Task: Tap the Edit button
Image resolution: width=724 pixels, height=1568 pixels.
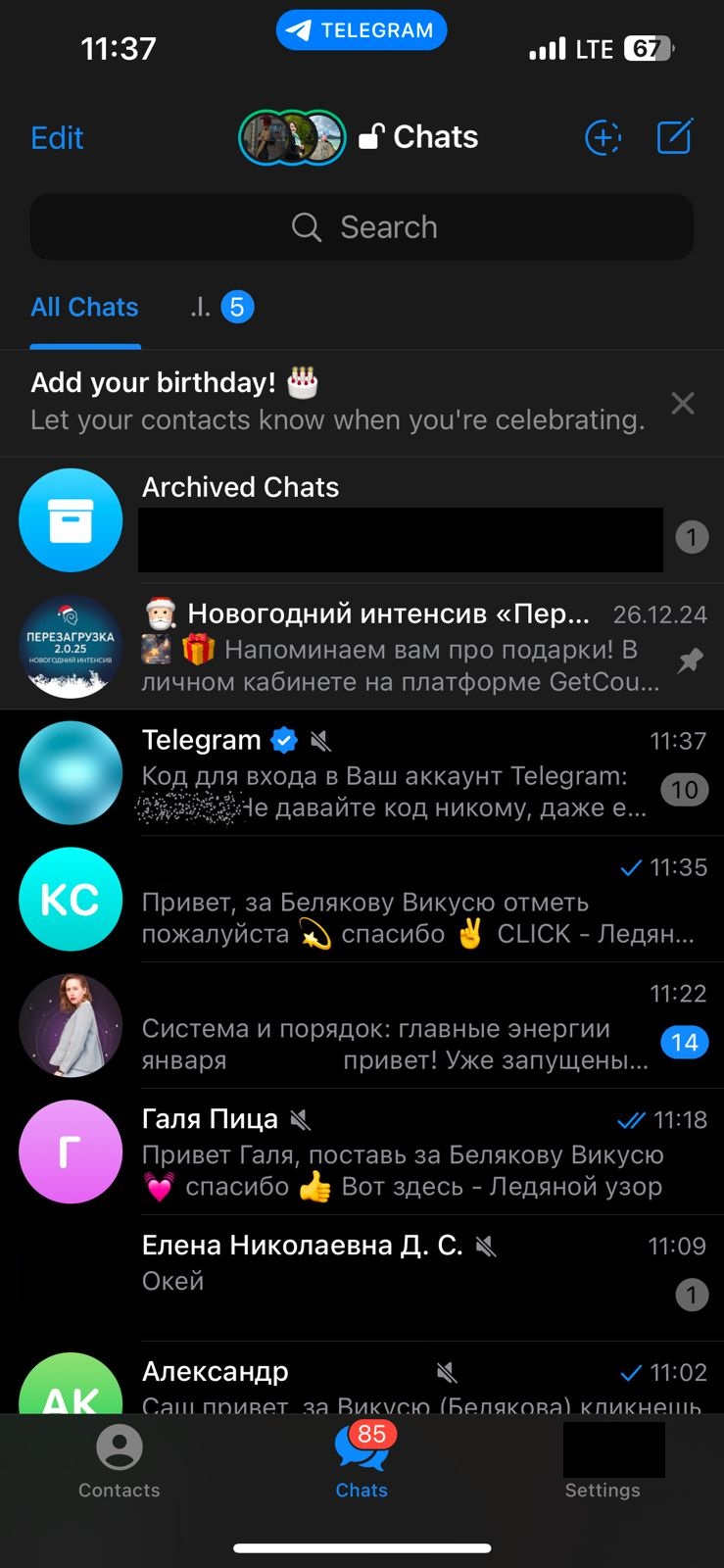Action: click(56, 137)
